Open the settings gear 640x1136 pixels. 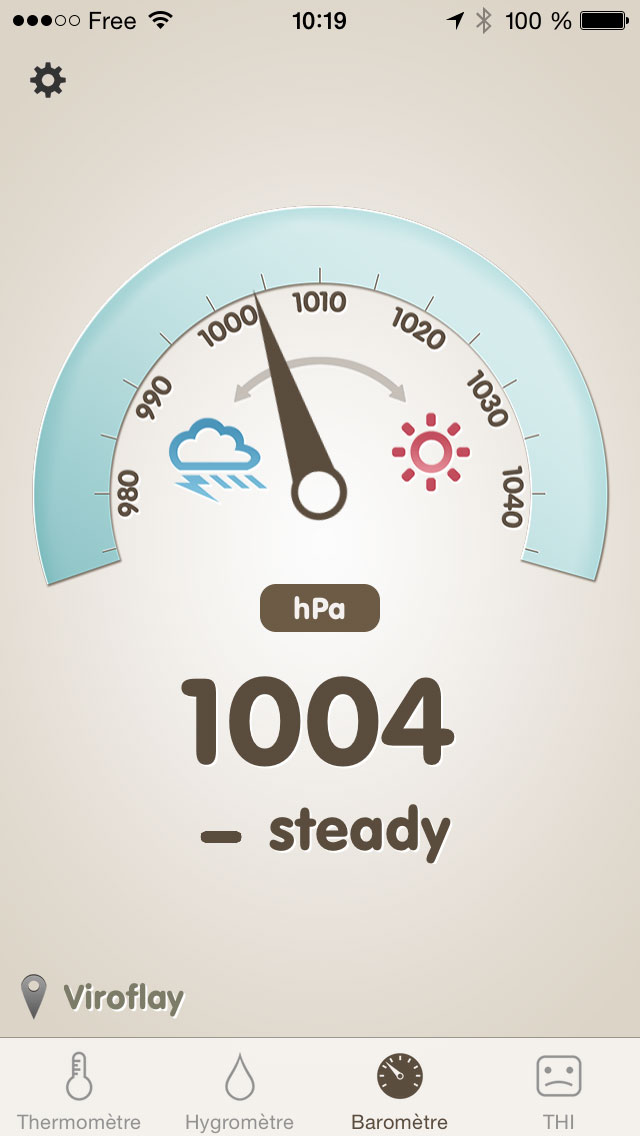[48, 80]
